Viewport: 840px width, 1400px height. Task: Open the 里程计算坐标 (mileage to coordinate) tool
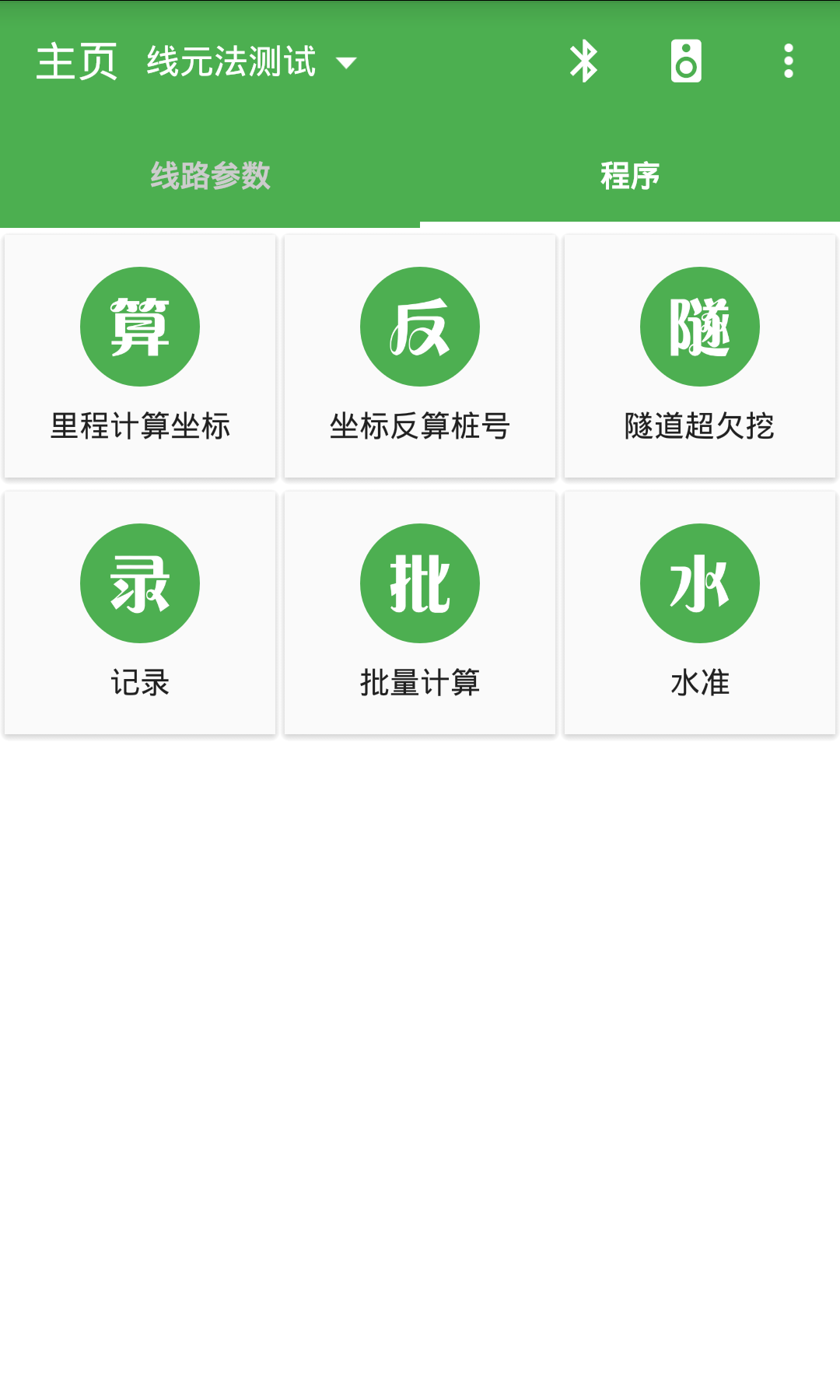[140, 354]
